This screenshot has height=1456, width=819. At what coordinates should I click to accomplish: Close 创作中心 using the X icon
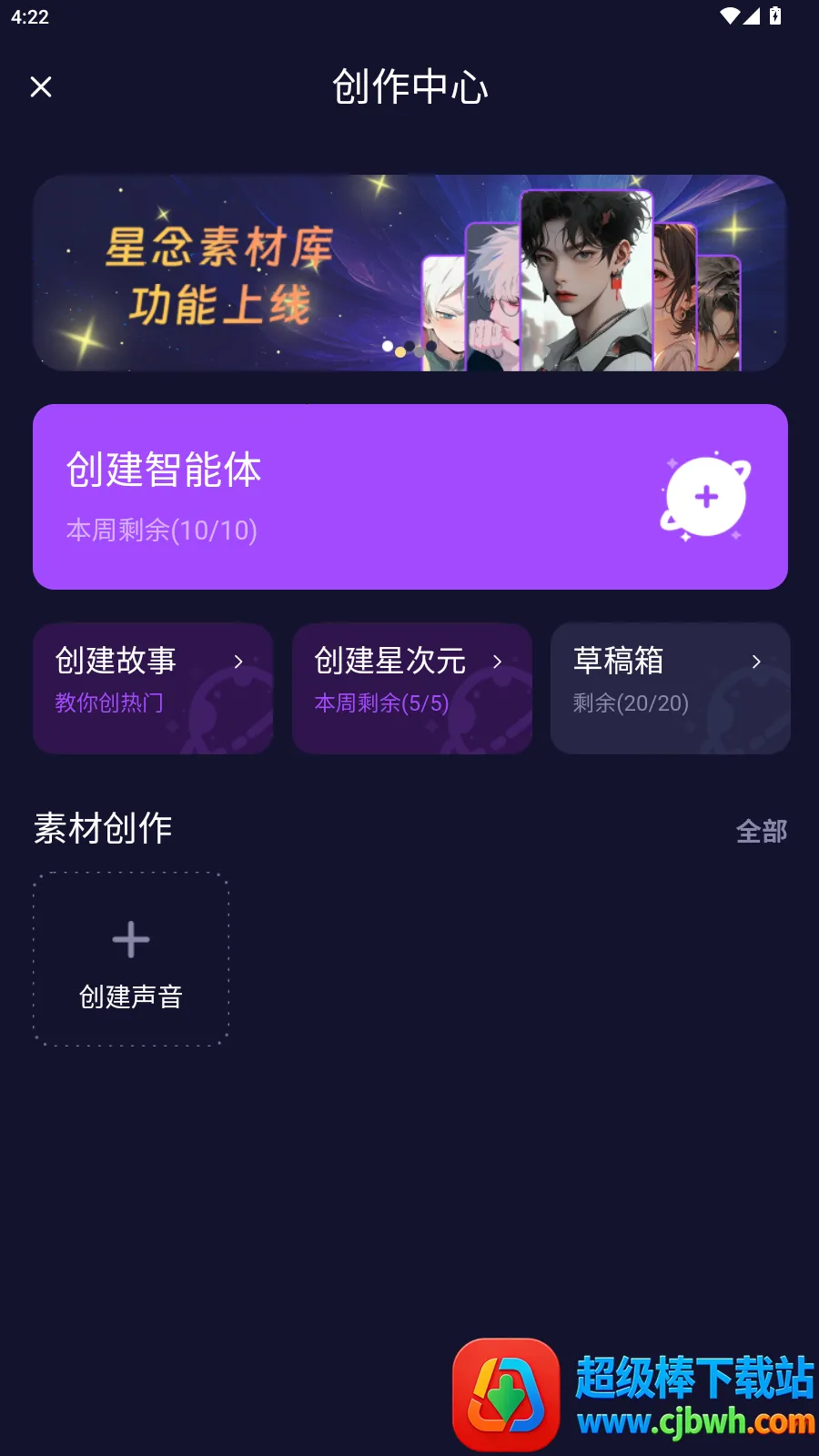click(41, 86)
